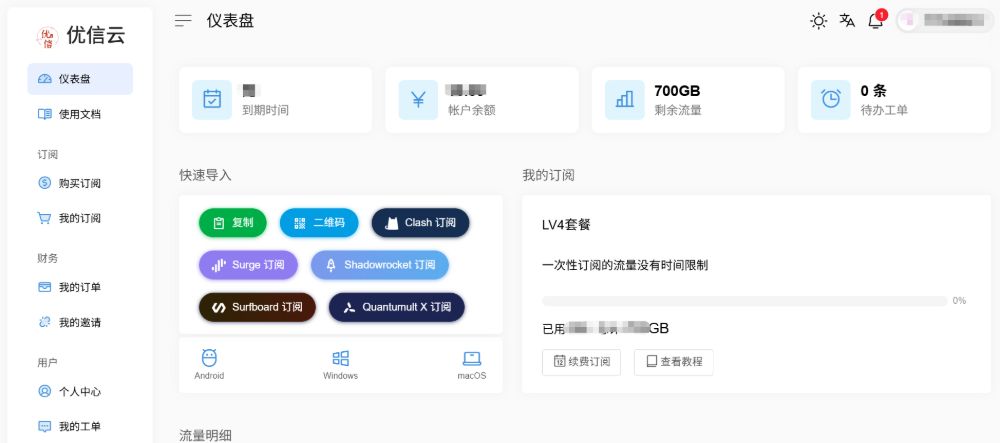Go to 使用文档 in sidebar

[79, 114]
